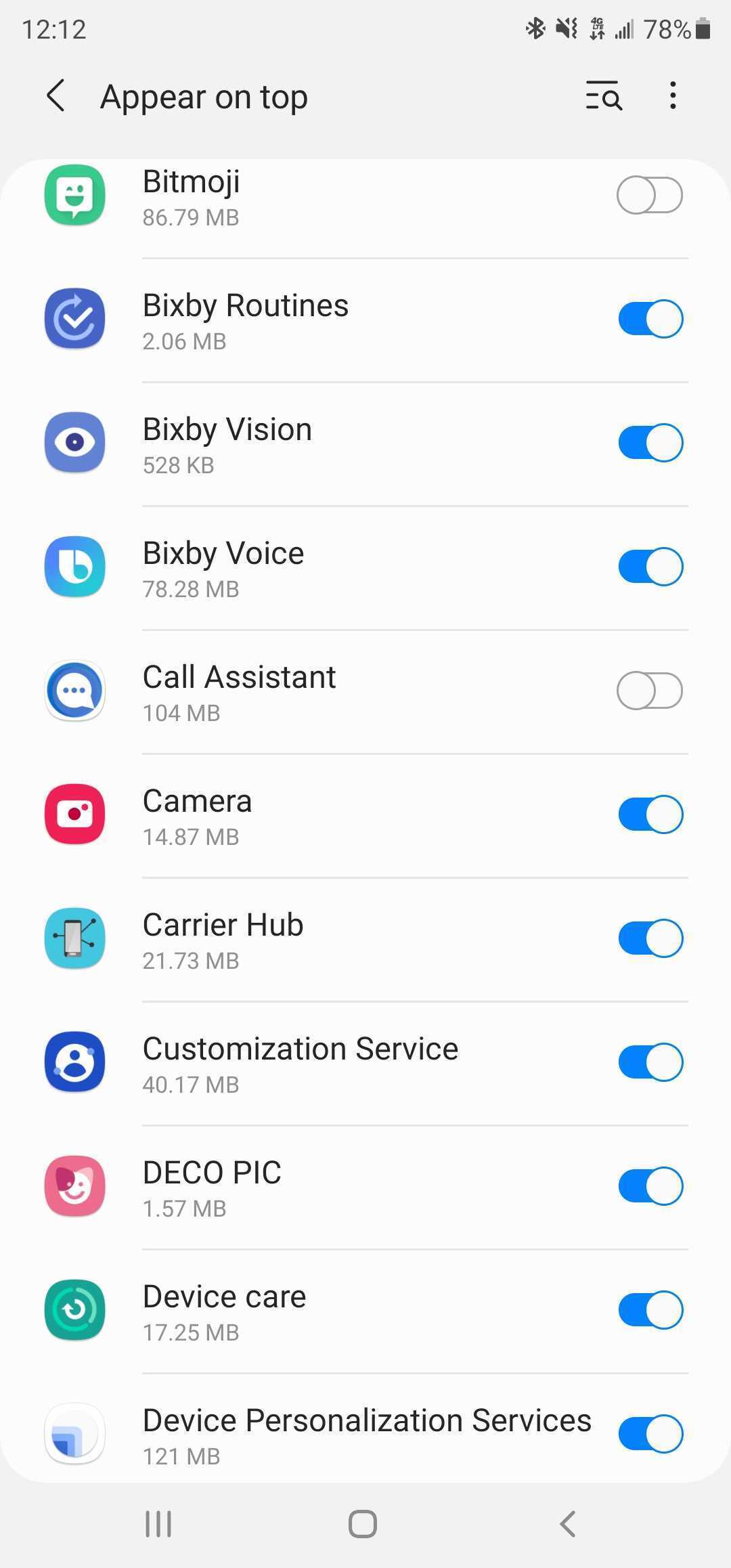
Task: Turn off Bixby Vision switch
Action: click(649, 443)
